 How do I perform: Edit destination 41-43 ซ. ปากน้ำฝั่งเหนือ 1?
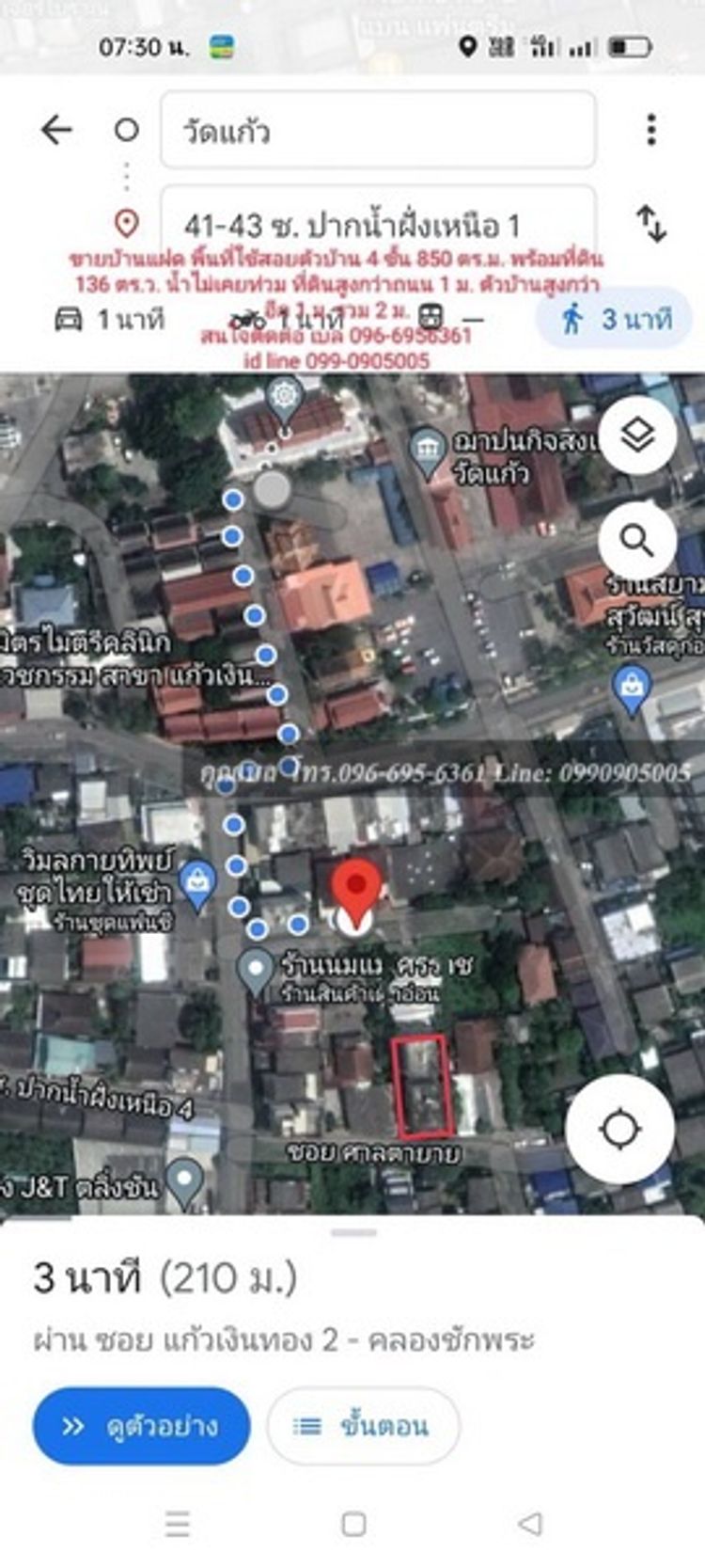(x=378, y=224)
